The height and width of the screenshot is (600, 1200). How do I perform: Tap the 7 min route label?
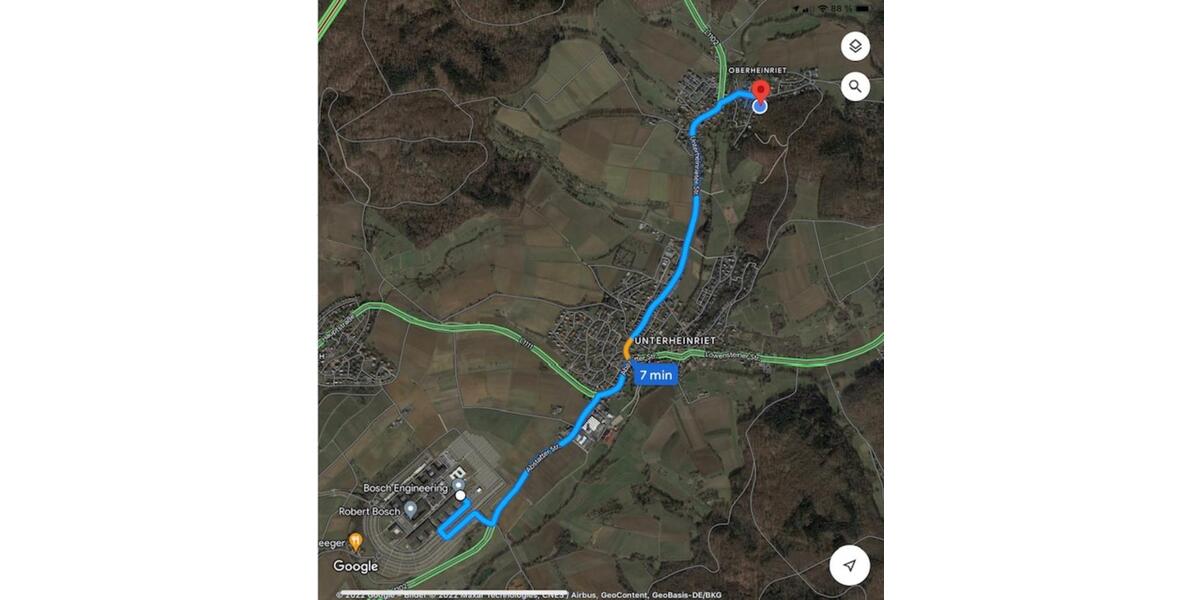(656, 375)
